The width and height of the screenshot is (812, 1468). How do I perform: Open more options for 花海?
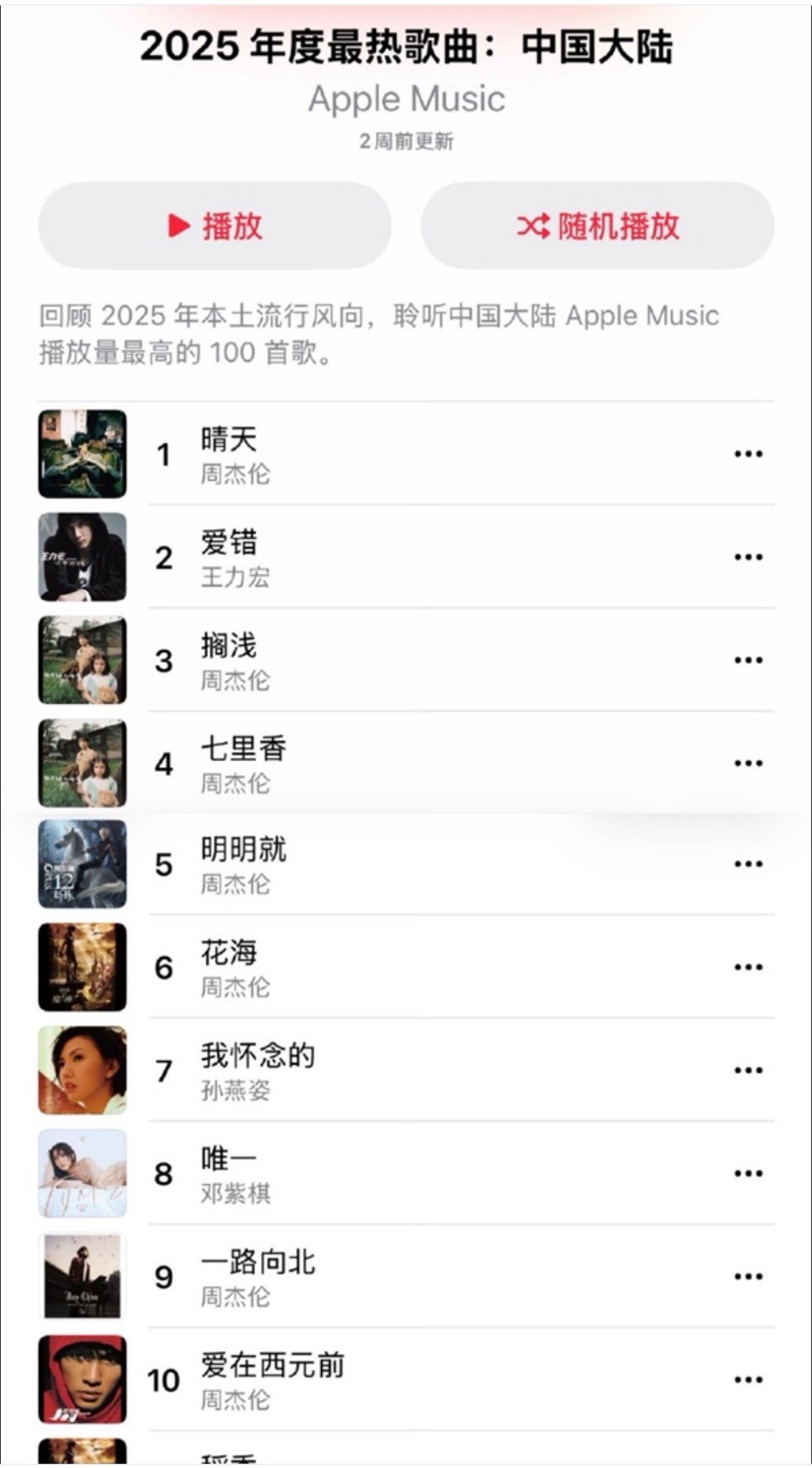(x=747, y=967)
